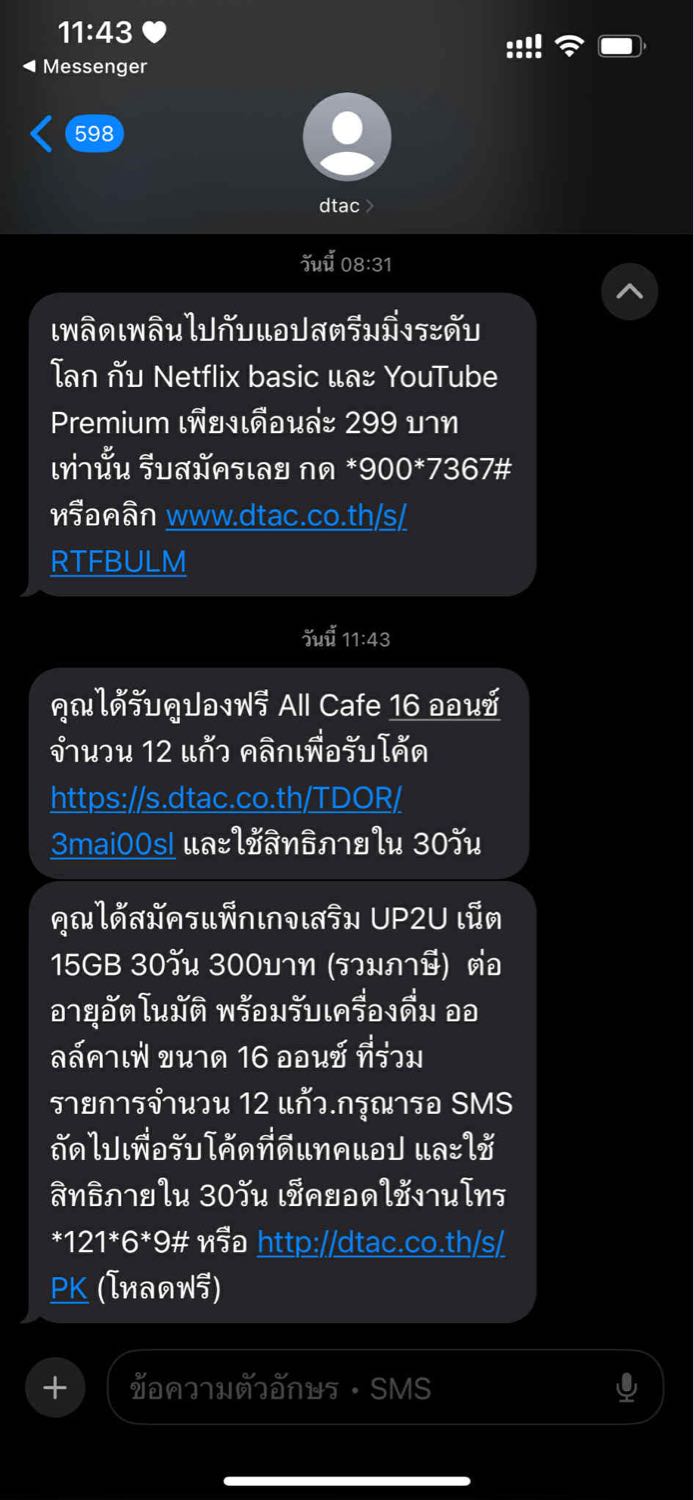Tap the underlined 16 ออนซ์ text

(444, 706)
